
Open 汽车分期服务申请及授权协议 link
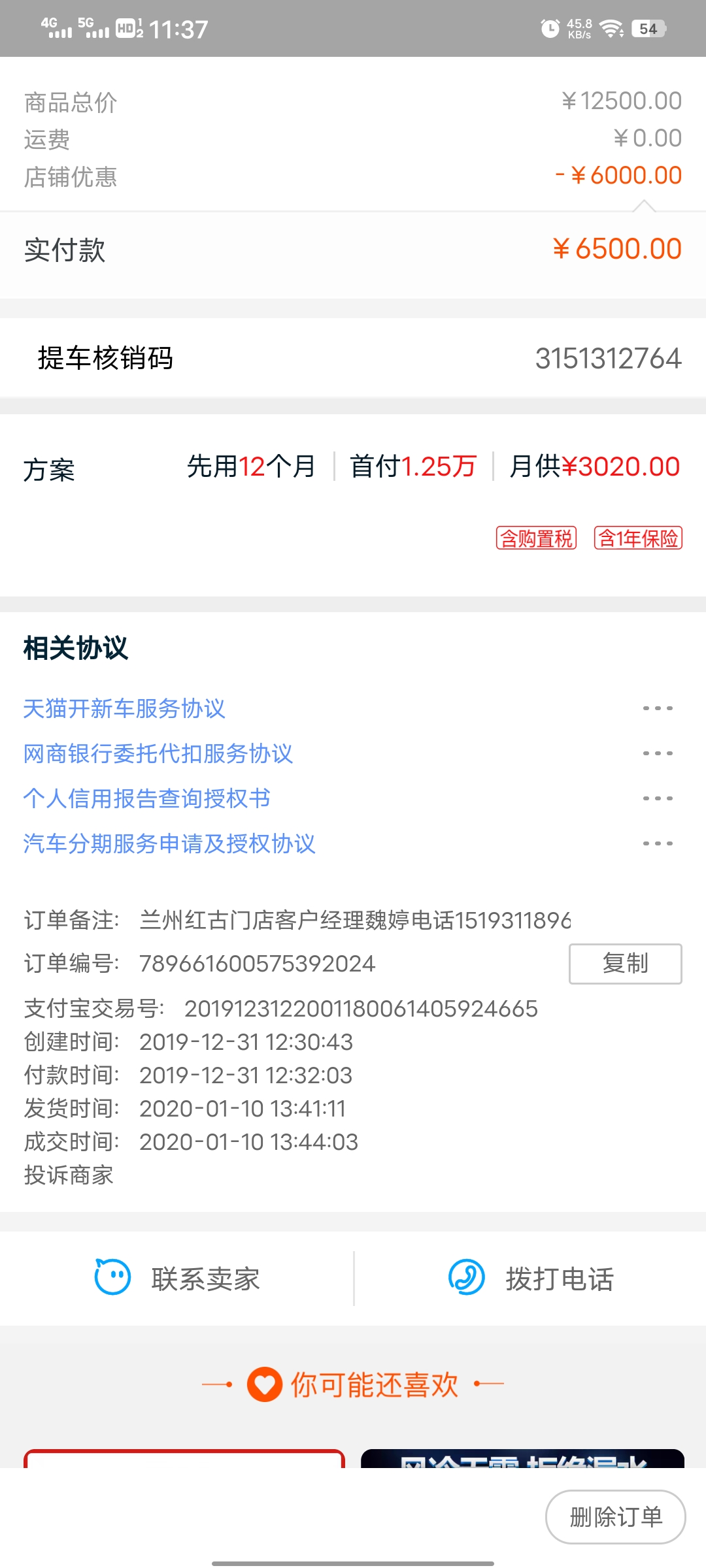pyautogui.click(x=169, y=843)
